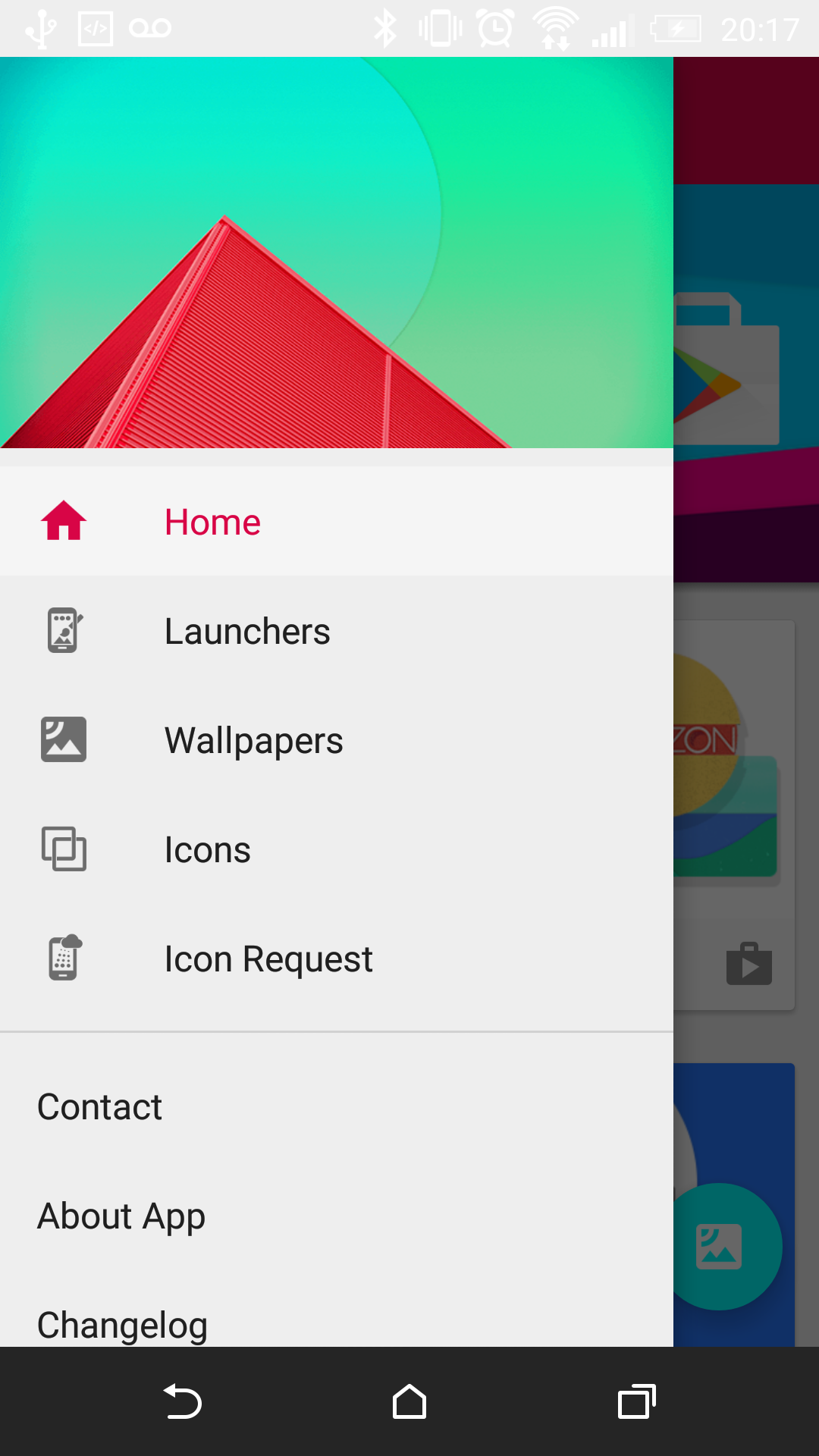Open the Wallpapers section

click(x=253, y=739)
